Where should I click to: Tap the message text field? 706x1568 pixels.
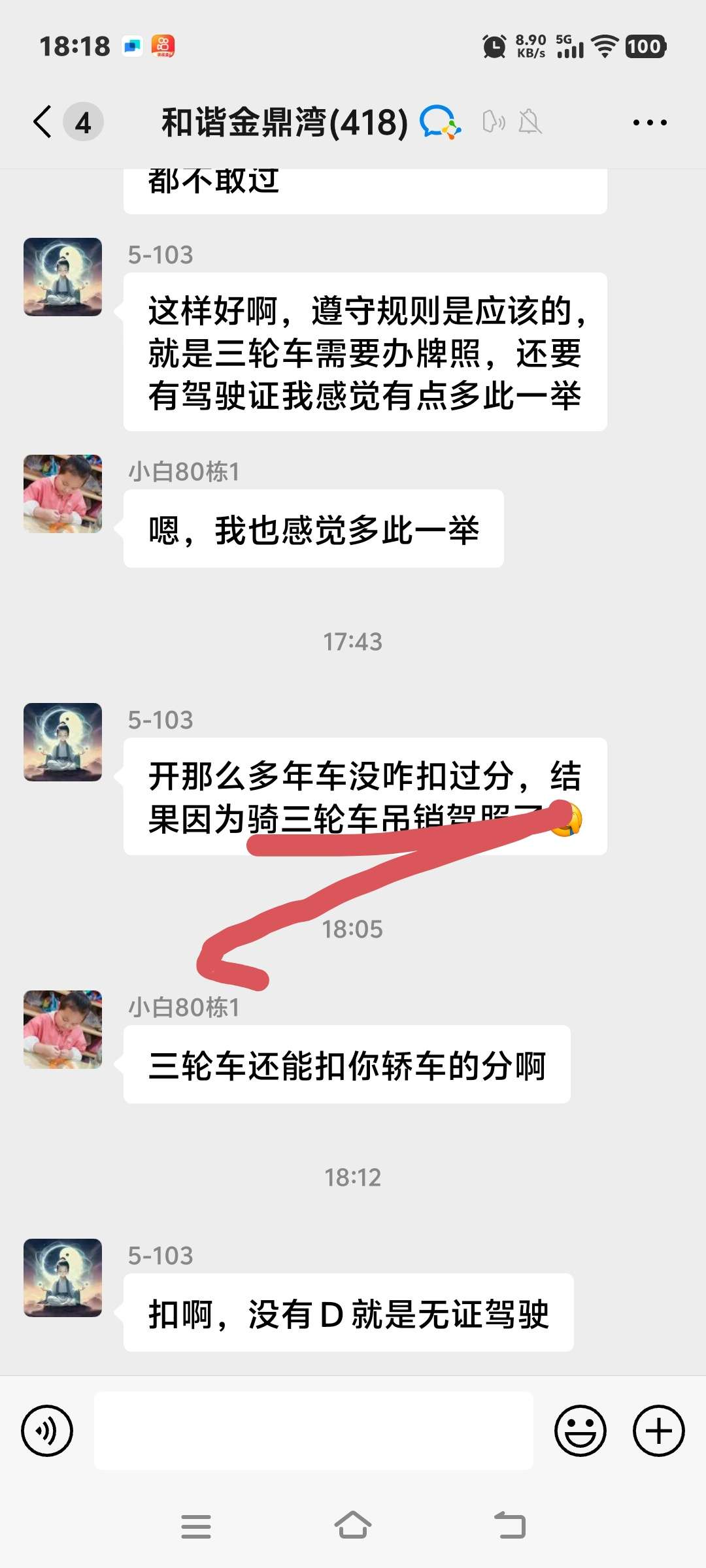click(314, 1431)
